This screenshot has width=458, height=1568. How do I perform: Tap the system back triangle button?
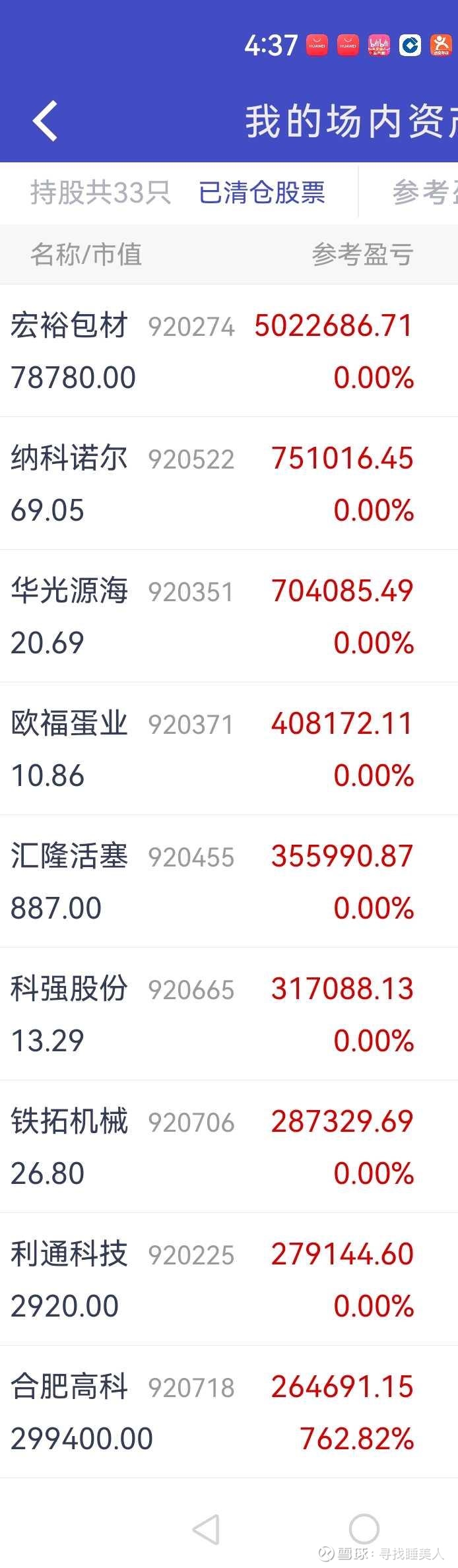coord(206,1528)
